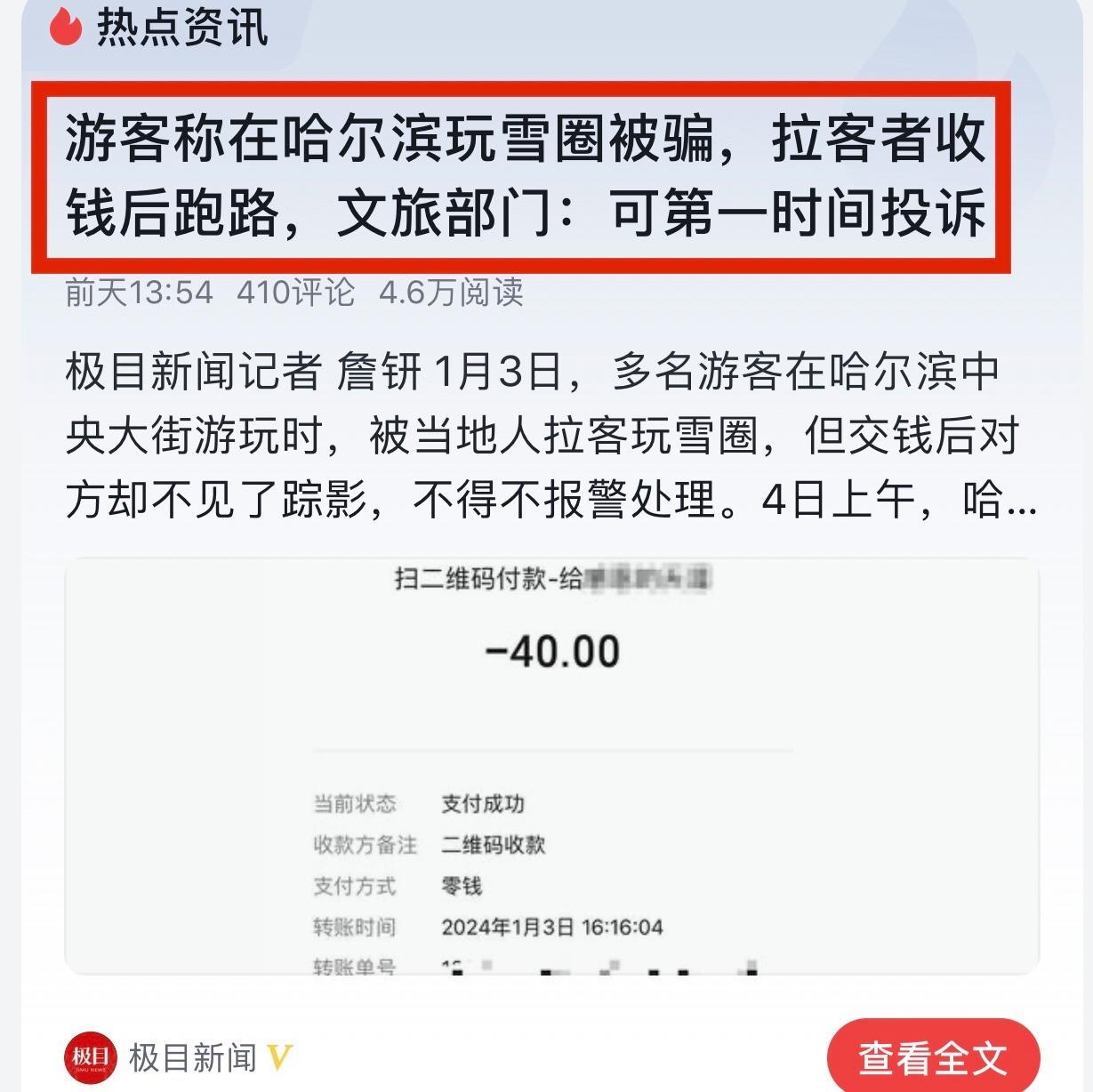
Task: Tap the 查看全文 button
Action: (x=932, y=1057)
